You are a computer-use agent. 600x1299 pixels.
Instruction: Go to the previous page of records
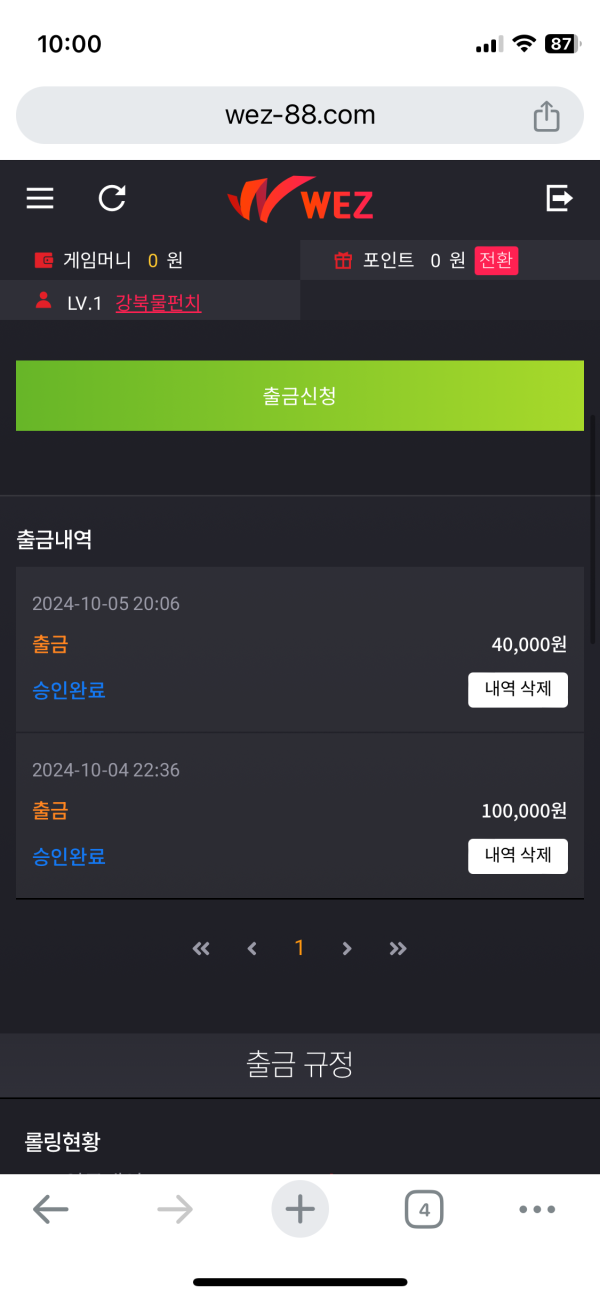pos(252,949)
